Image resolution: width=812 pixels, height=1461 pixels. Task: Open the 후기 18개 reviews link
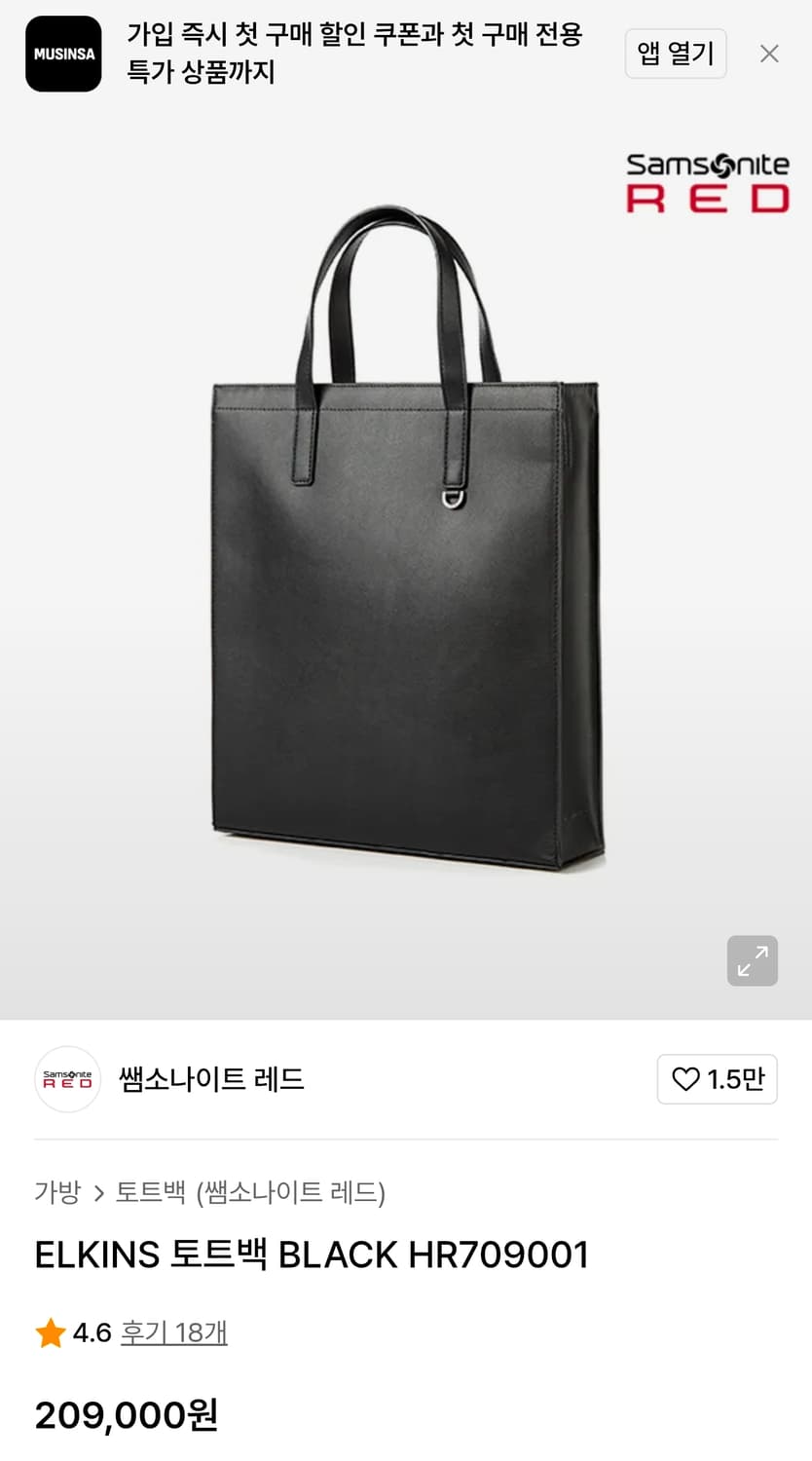[173, 1332]
